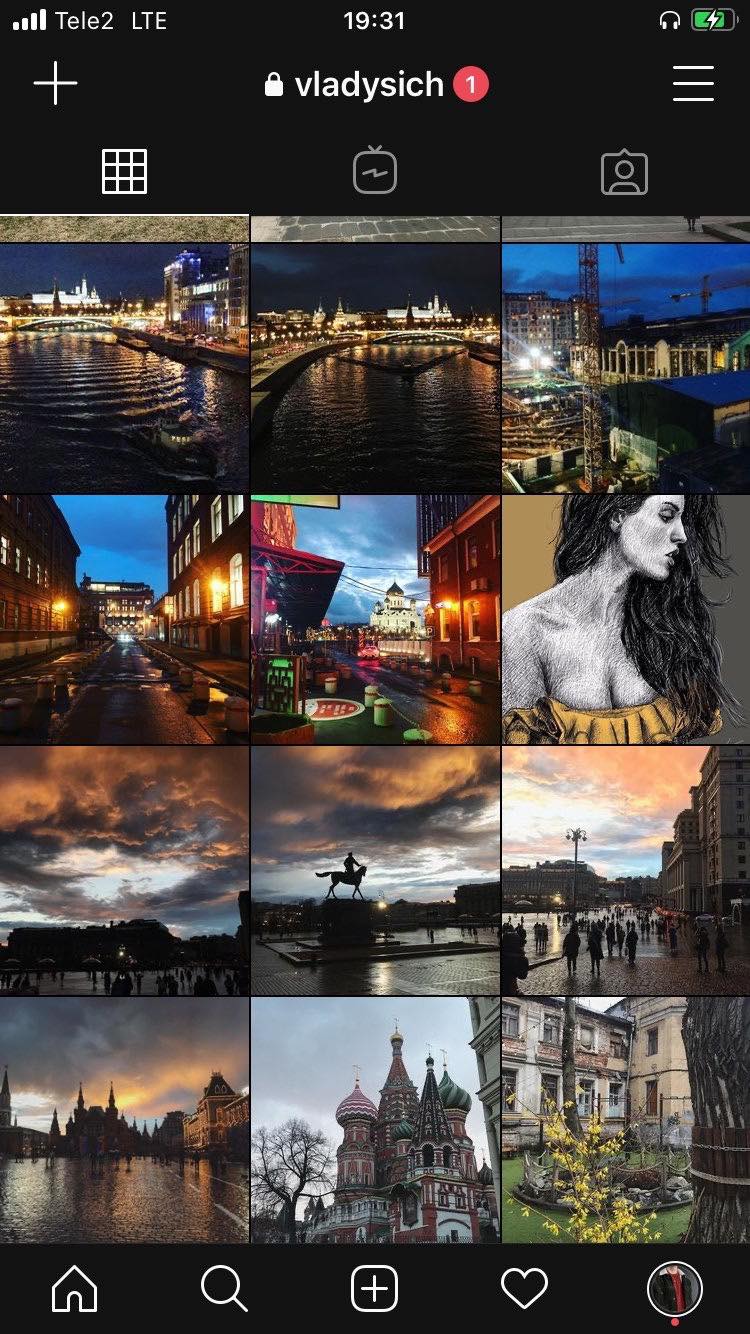Switch to the tagged photos tab
Screen dimensions: 750x1334
[624, 172]
